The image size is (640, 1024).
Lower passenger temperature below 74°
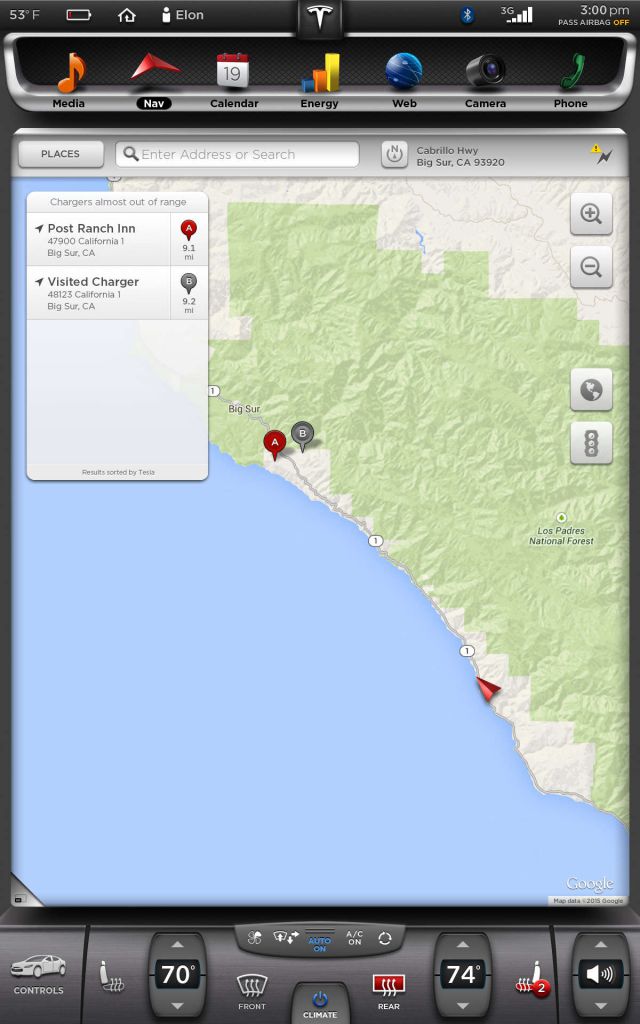[x=462, y=1004]
